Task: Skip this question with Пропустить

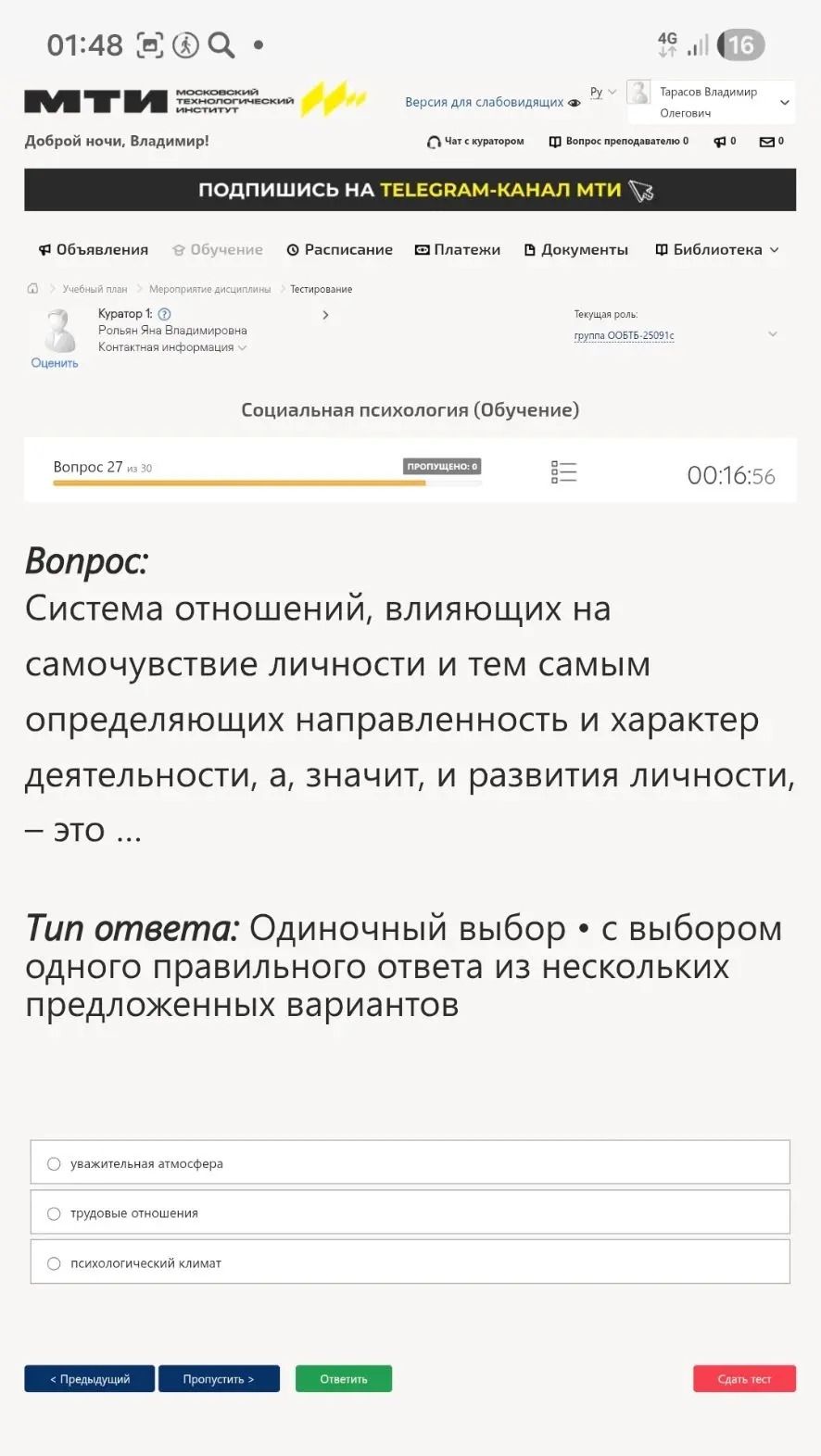Action: pyautogui.click(x=219, y=1378)
